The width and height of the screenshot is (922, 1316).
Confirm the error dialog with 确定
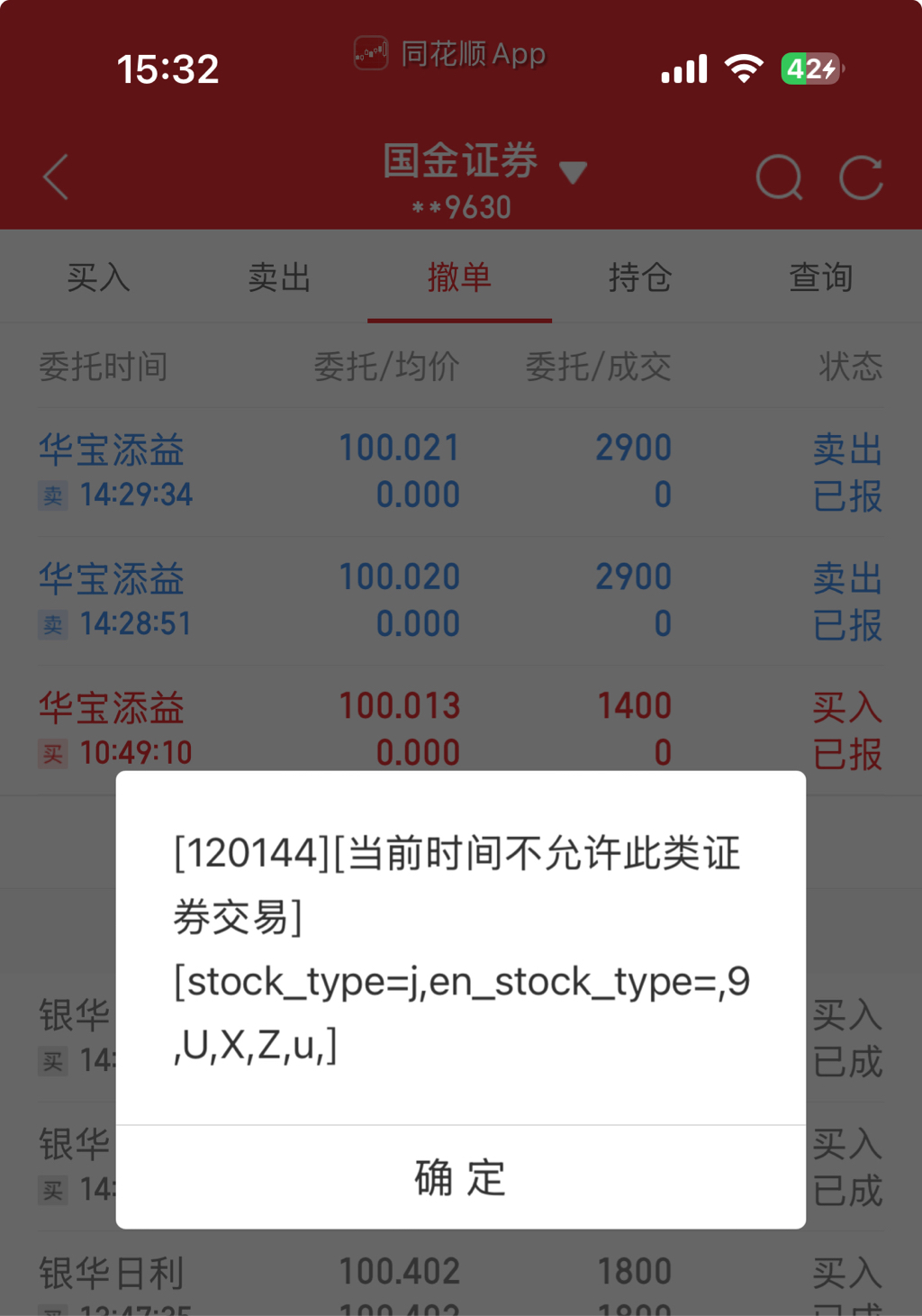460,1177
